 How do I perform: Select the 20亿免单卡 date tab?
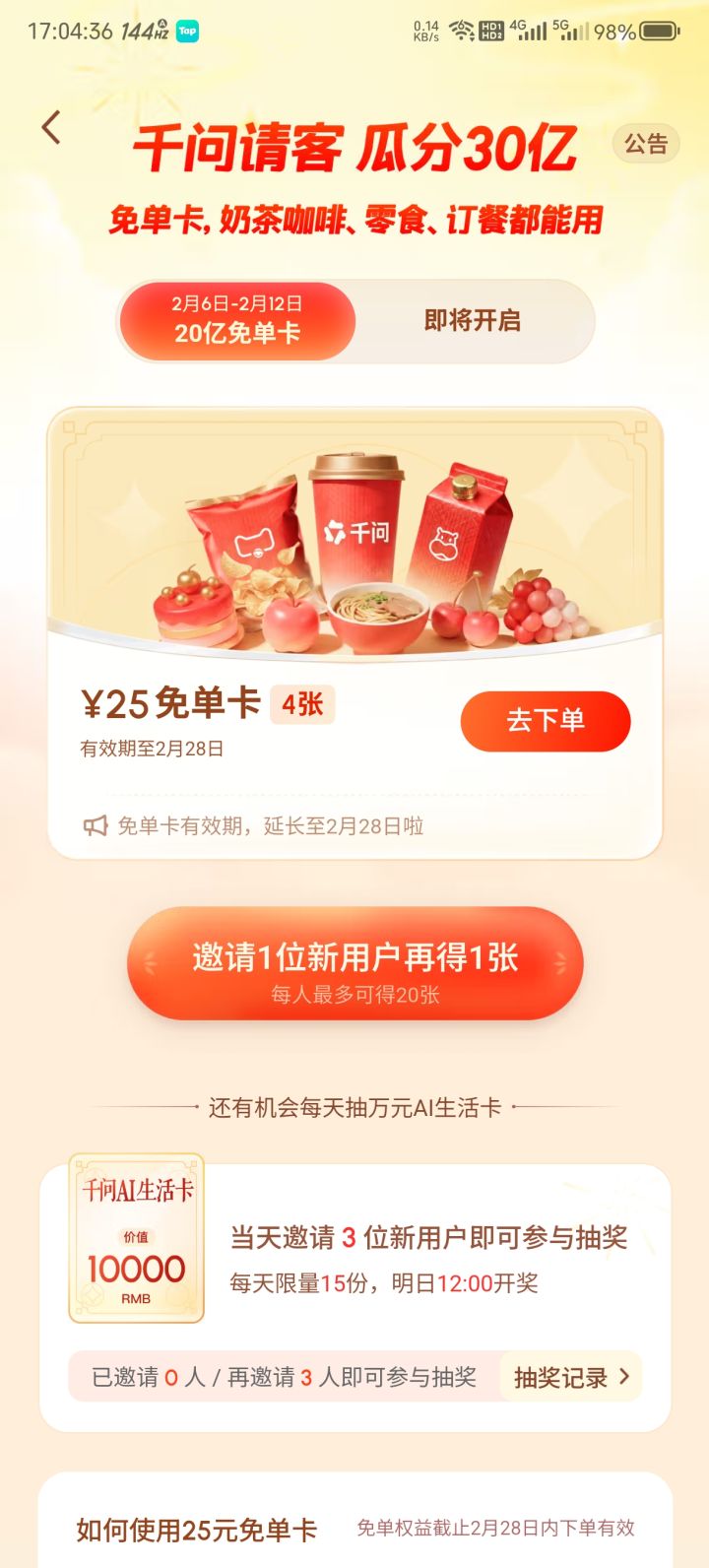236,320
